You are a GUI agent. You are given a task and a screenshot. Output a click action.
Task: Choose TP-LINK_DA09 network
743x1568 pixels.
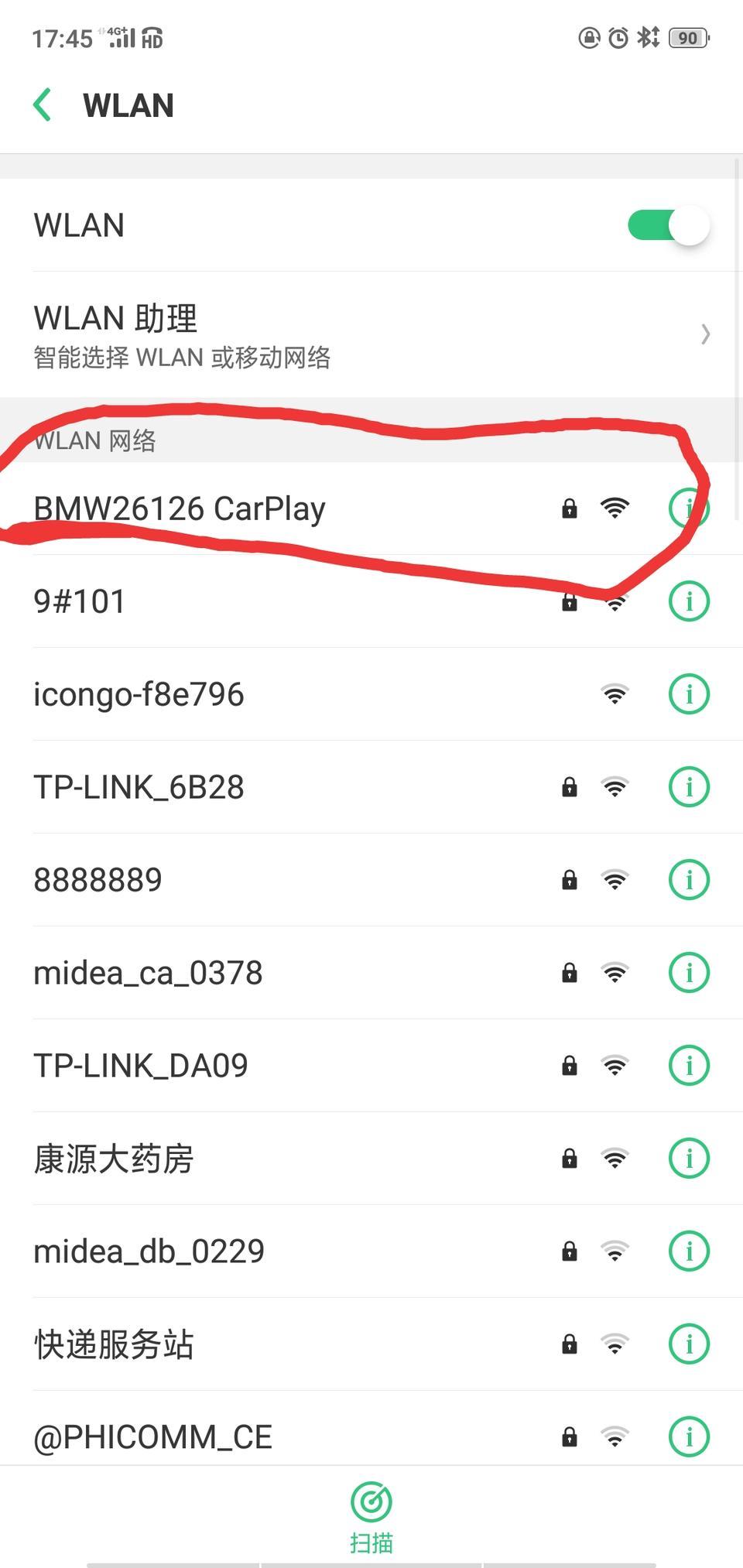(141, 1066)
